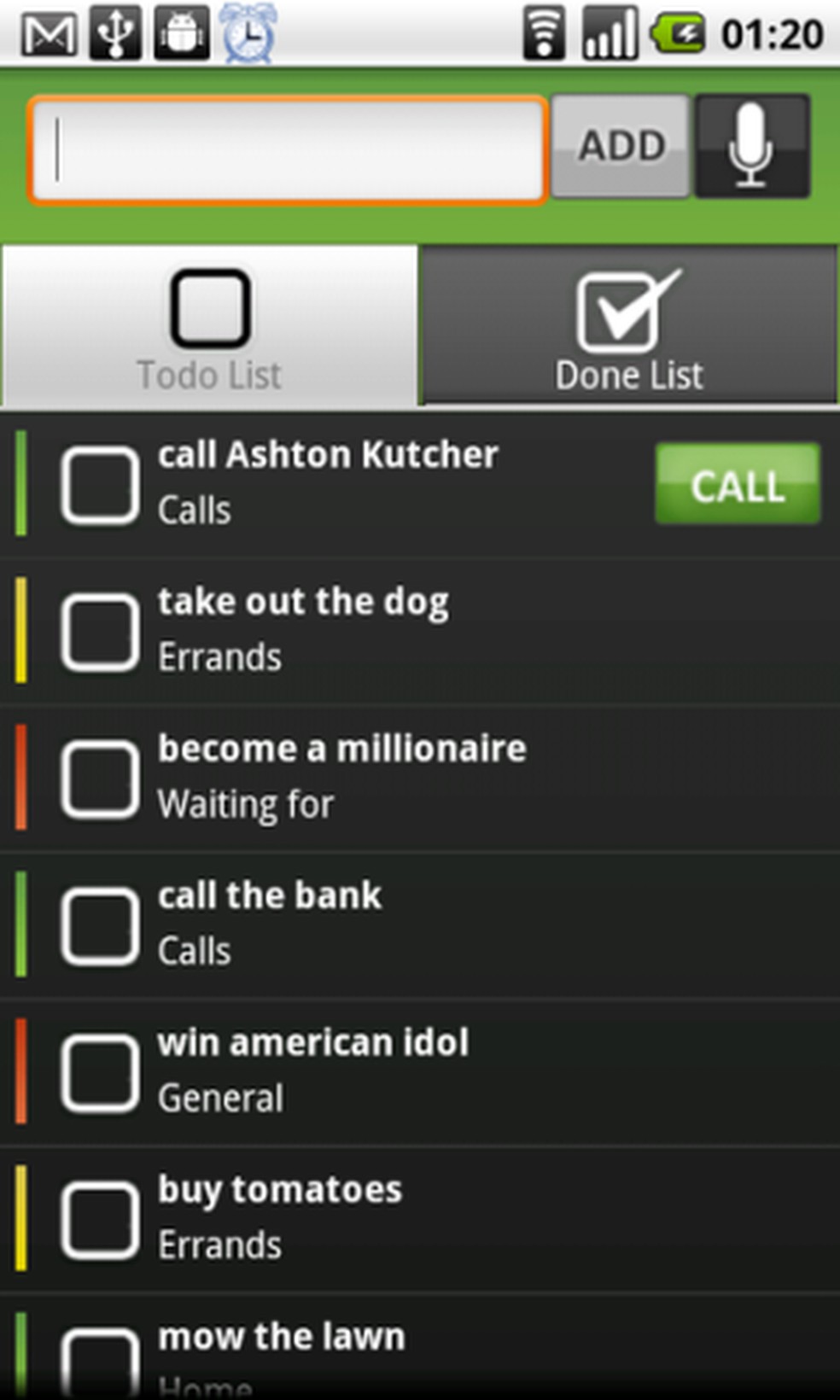Select the Todo List tab
The image size is (840, 1400).
[x=210, y=326]
